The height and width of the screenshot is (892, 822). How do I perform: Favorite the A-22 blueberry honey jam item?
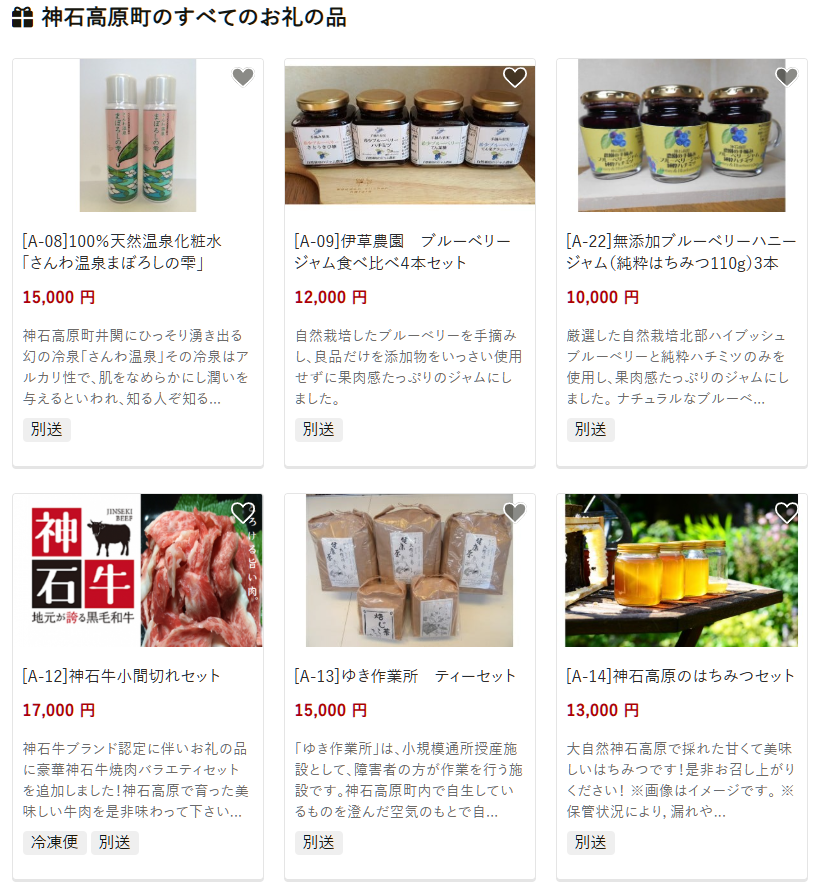787,77
